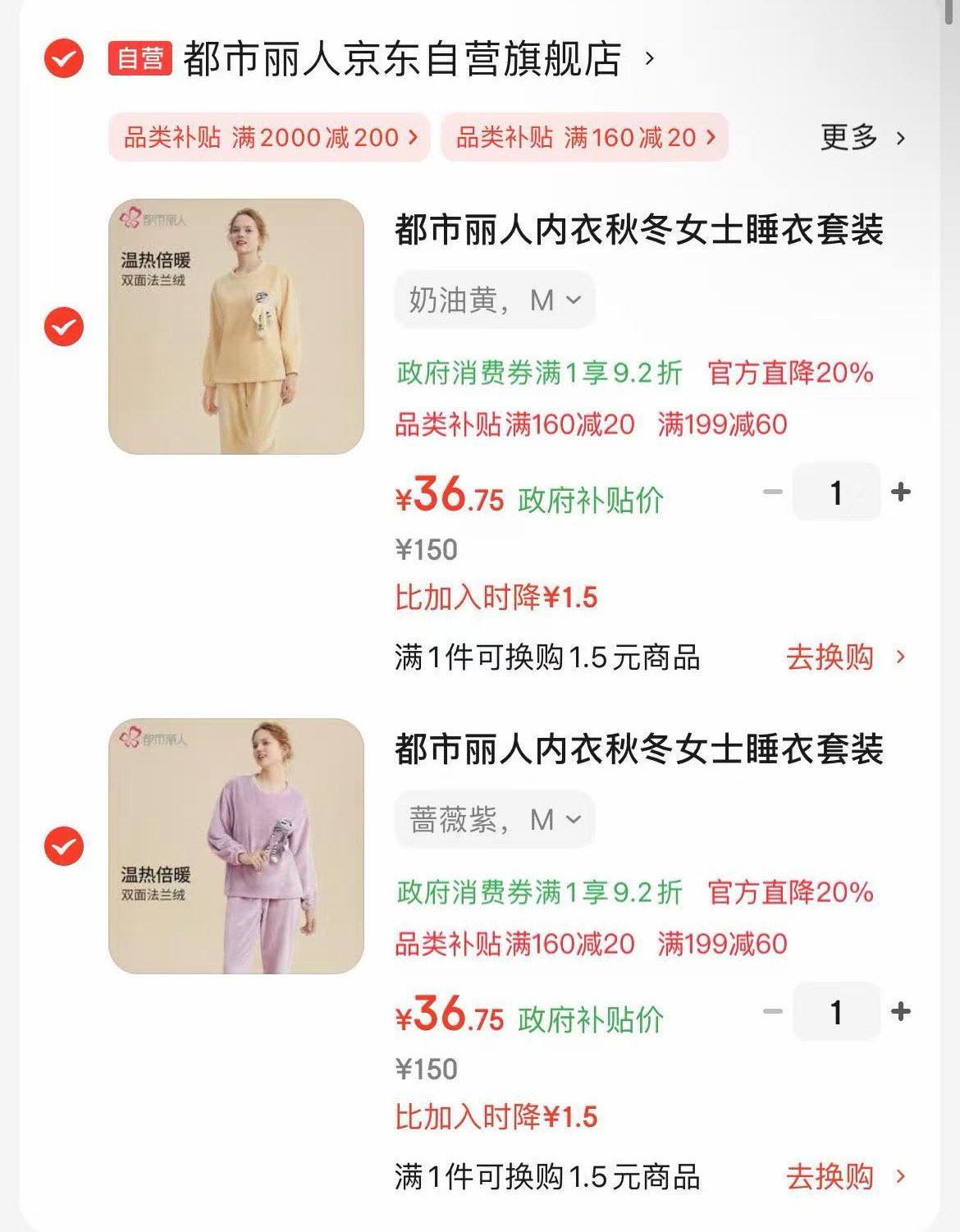The height and width of the screenshot is (1232, 960).
Task: Uncheck the 都市丽人京东自营旗舰店 store checkbox
Action: (x=64, y=58)
